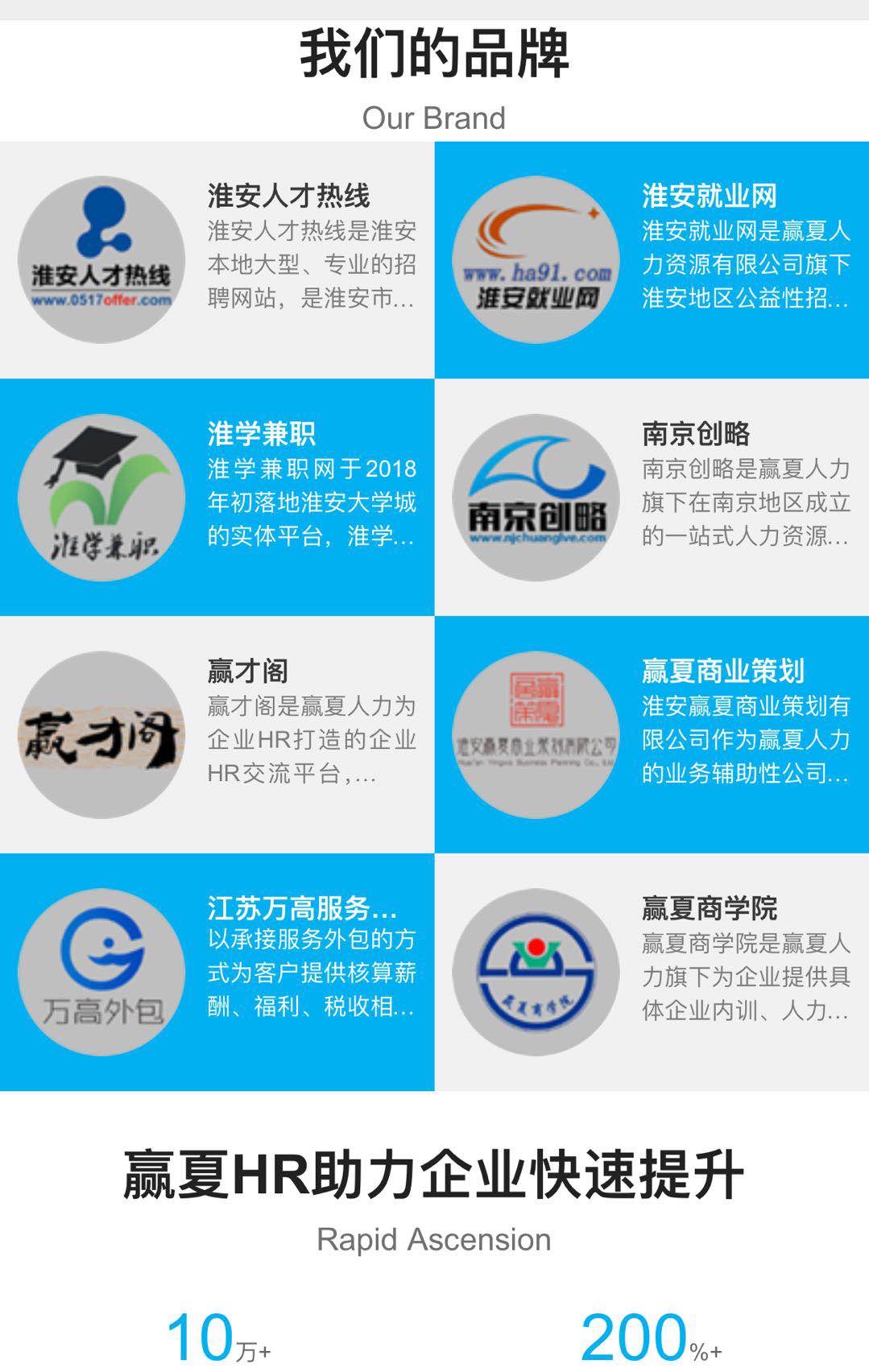This screenshot has width=869, height=1372.
Task: Open the 赢夏商业策划 brand card
Action: tap(652, 735)
